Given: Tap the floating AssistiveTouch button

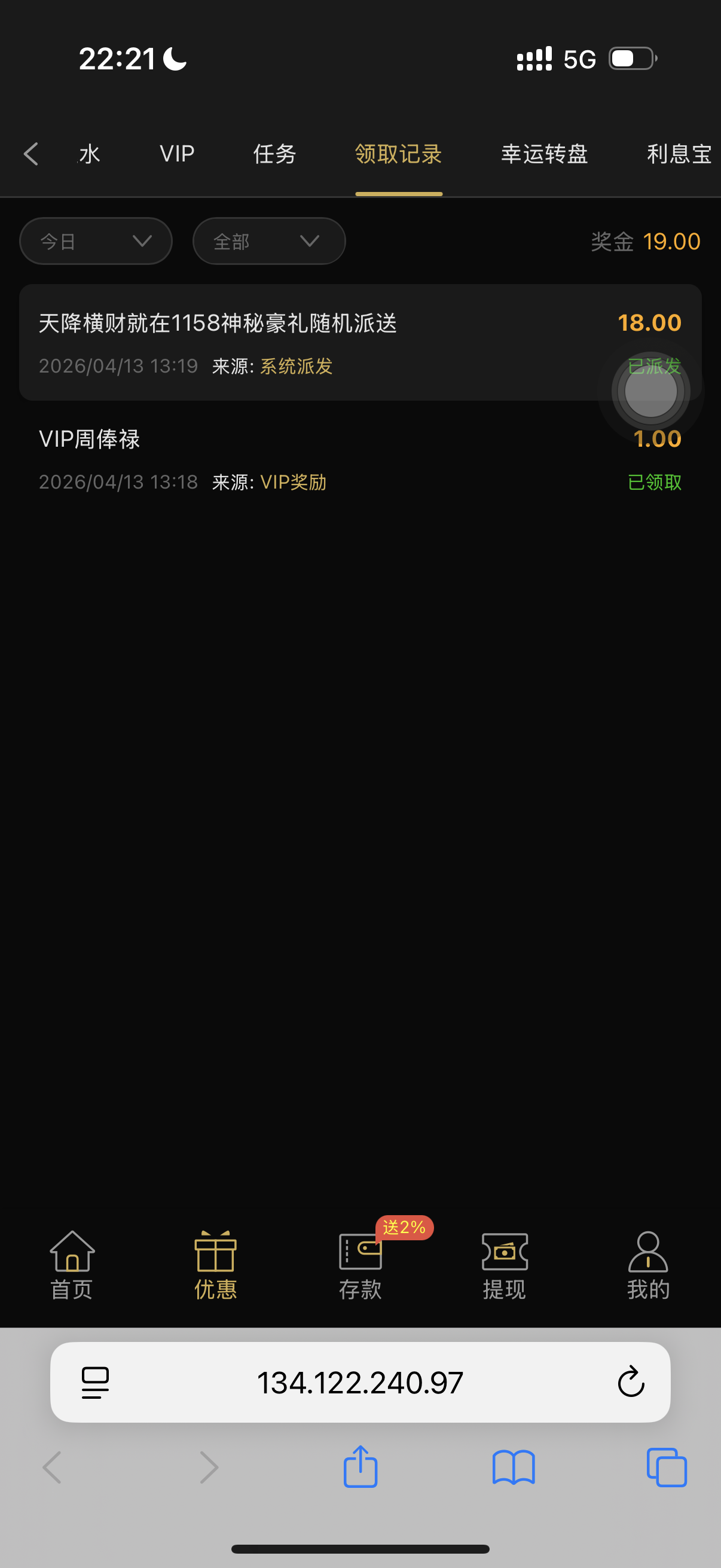Looking at the screenshot, I should click(x=650, y=391).
